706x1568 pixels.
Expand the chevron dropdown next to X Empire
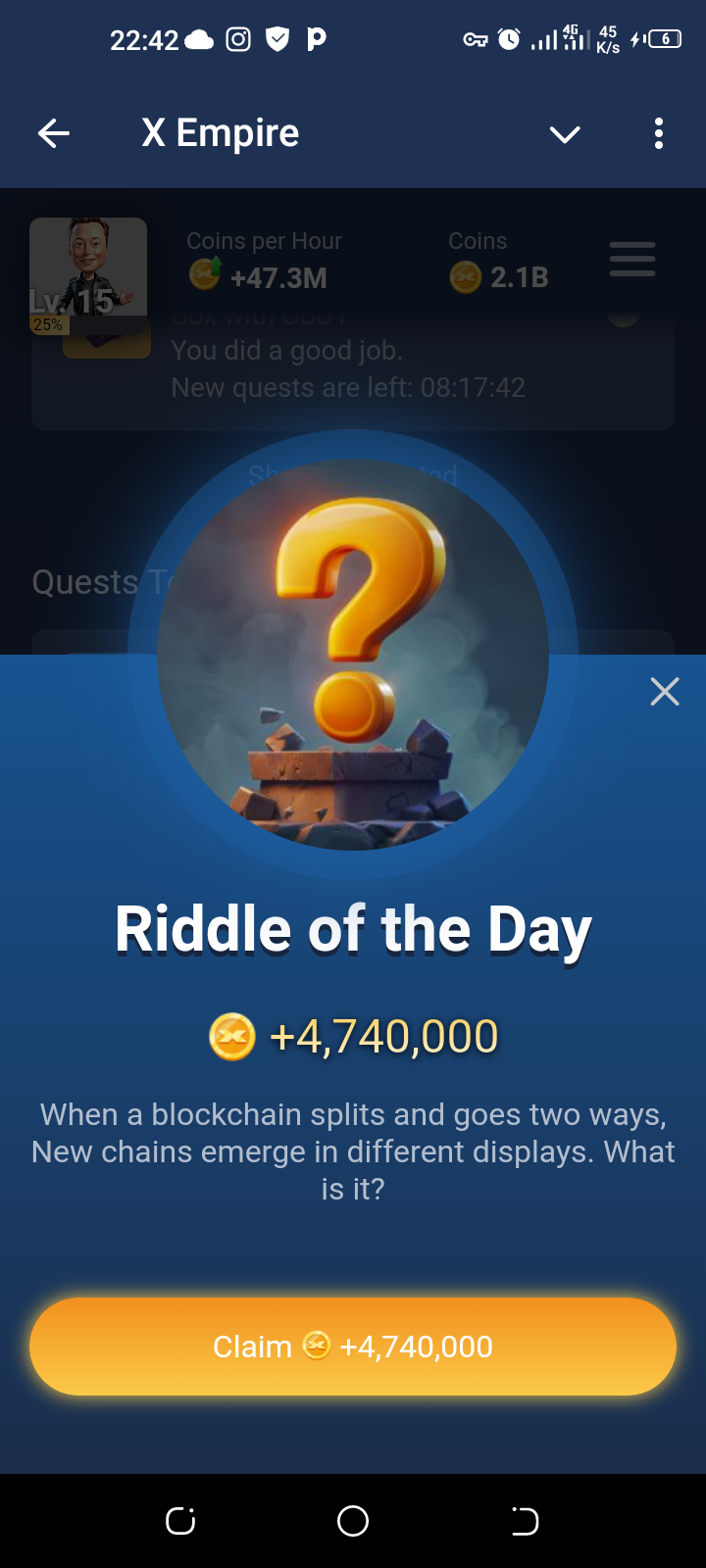click(x=565, y=133)
